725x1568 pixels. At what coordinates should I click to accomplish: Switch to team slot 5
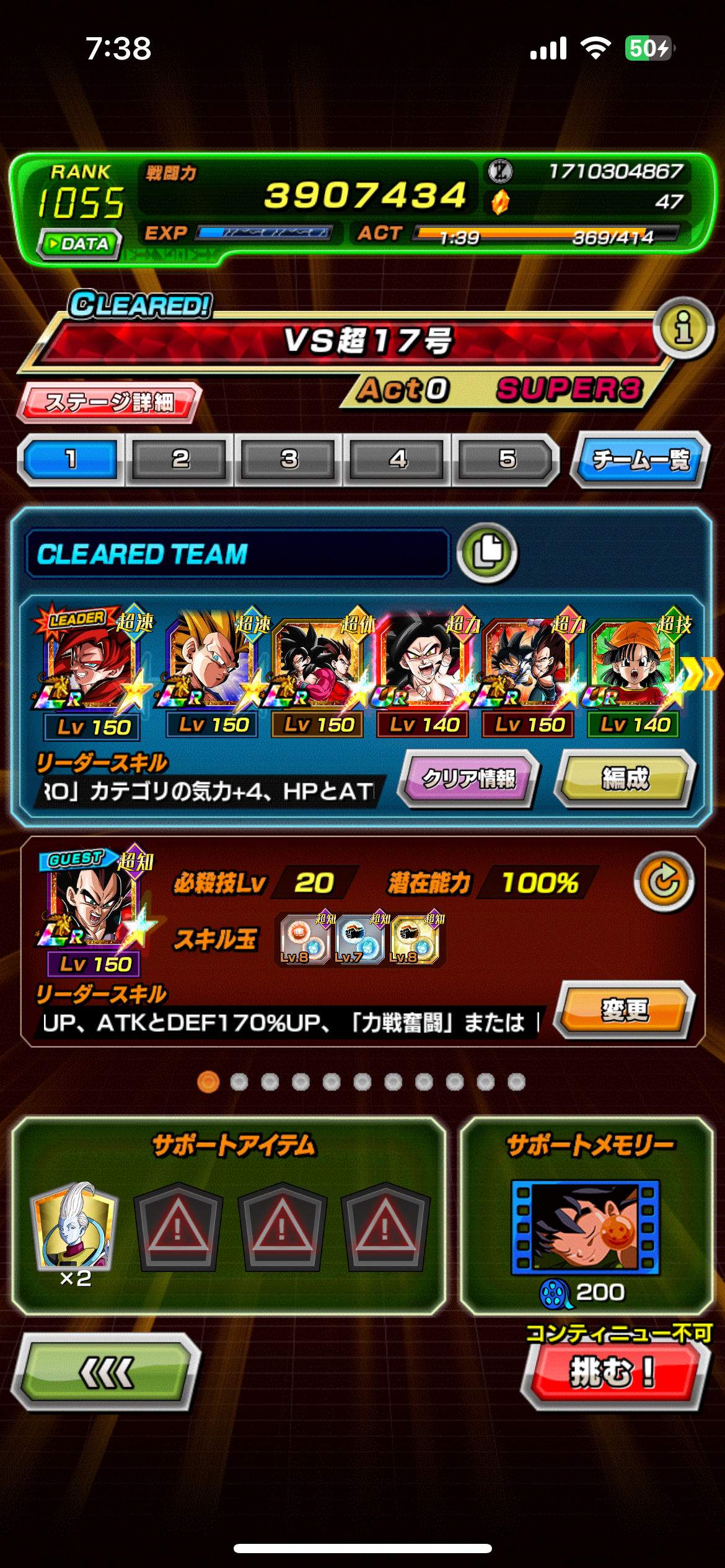(x=507, y=460)
